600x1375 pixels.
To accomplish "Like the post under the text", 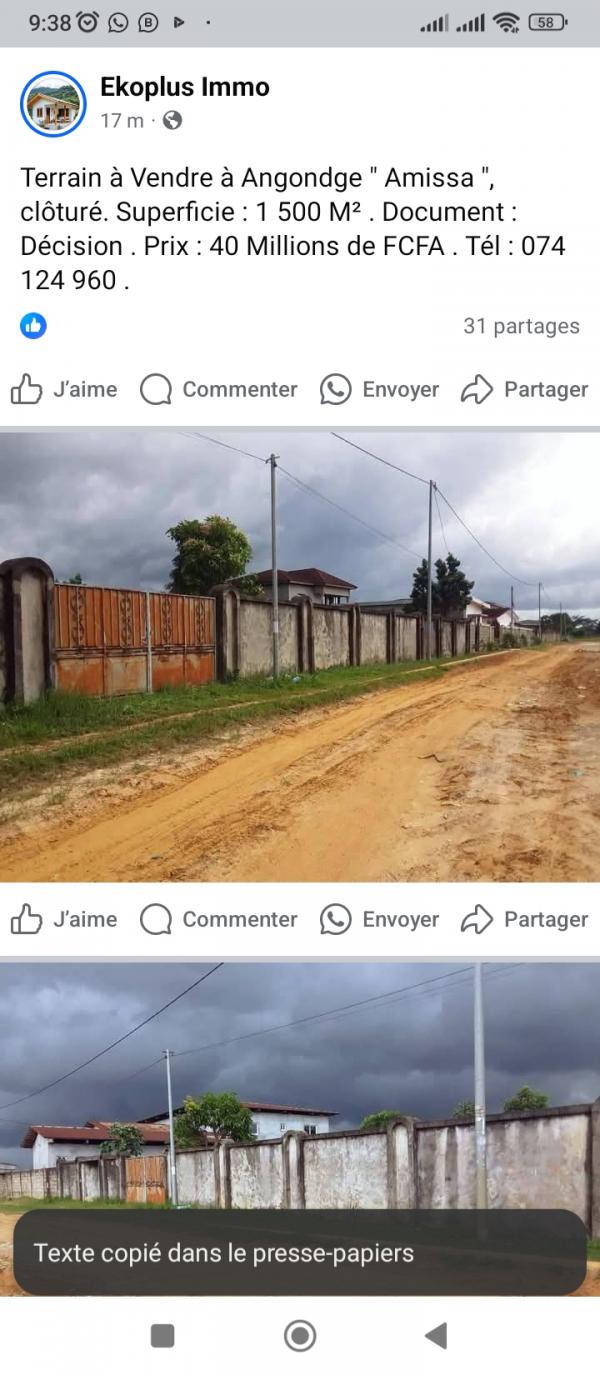I will (64, 390).
